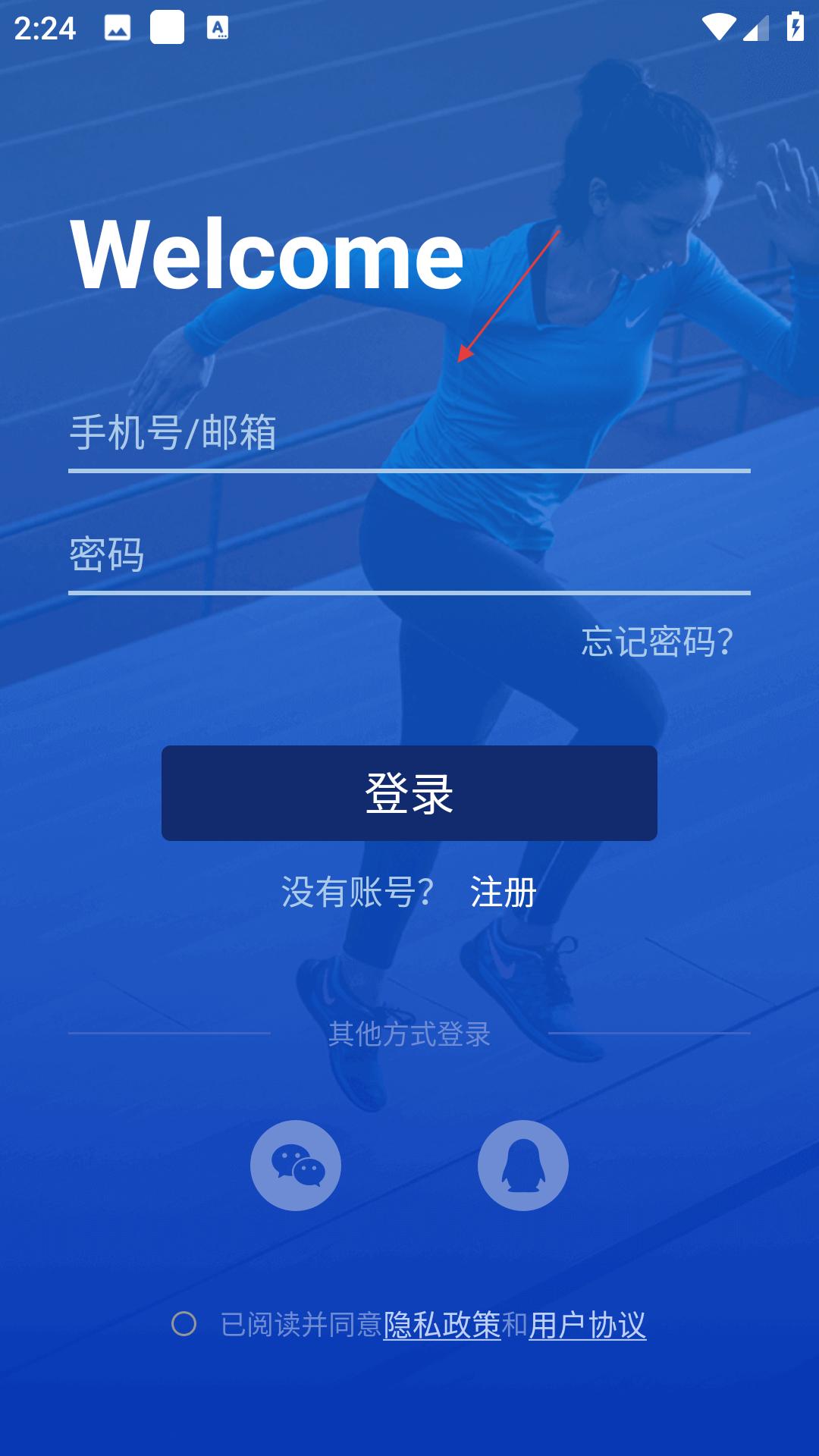The image size is (819, 1456).
Task: Log in with WeChat
Action: click(296, 1166)
